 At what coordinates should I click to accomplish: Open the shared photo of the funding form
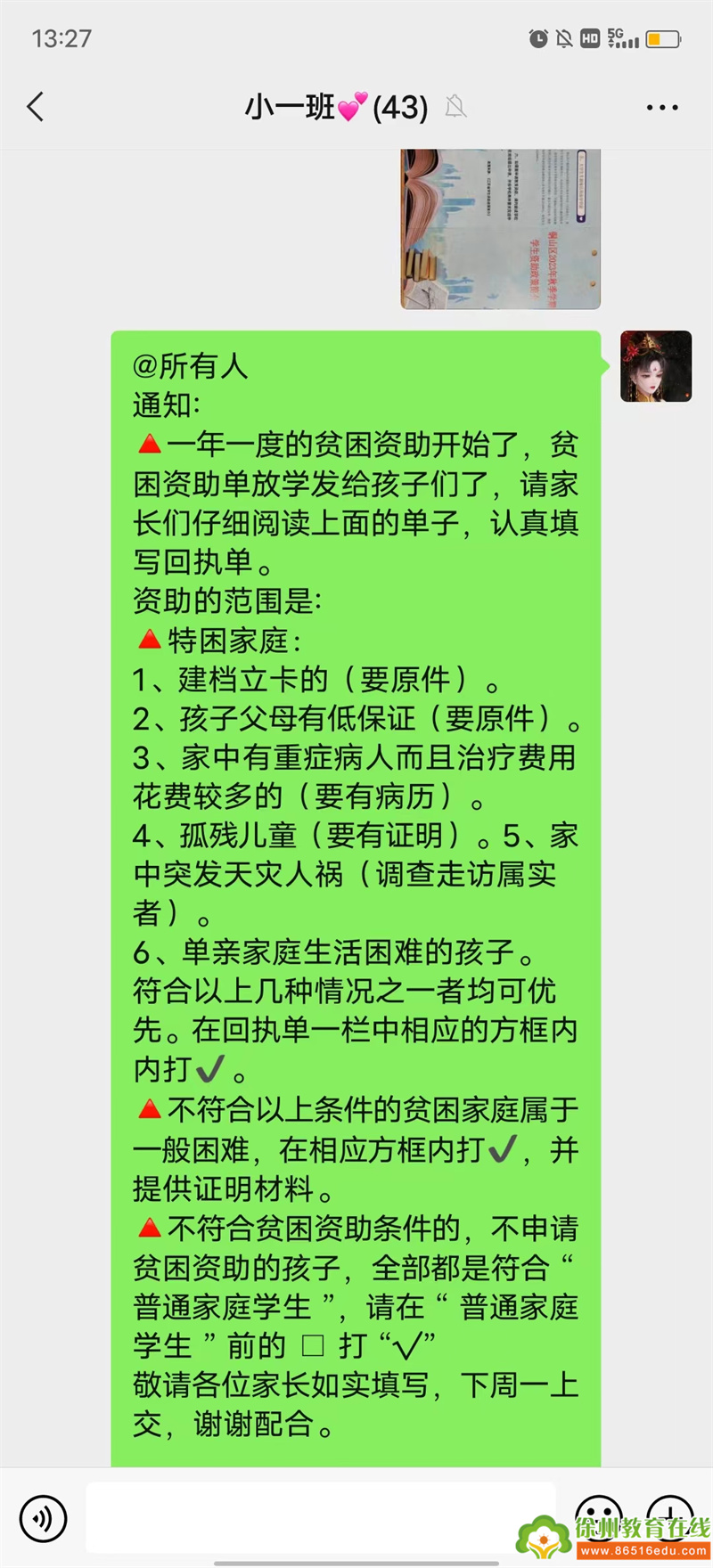500,229
